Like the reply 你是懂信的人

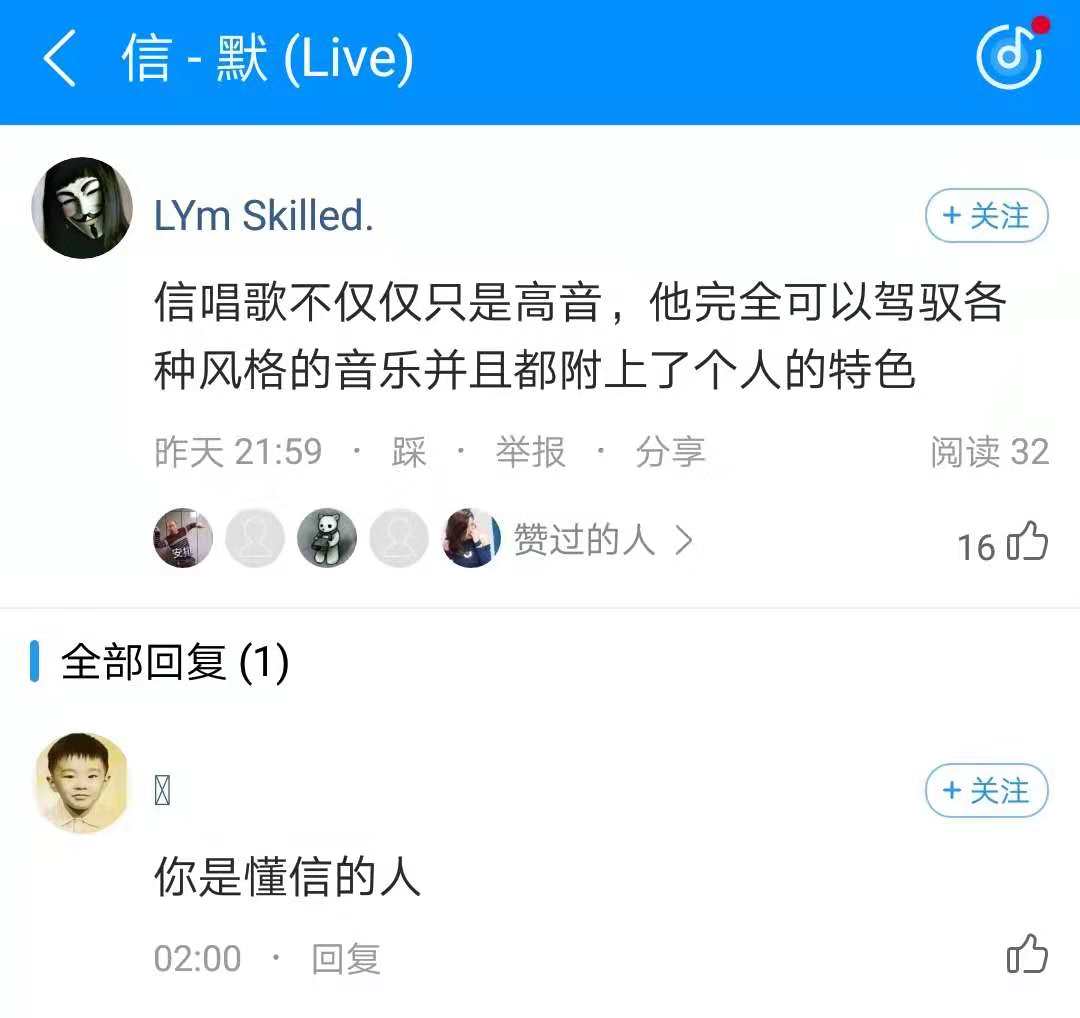(x=1027, y=955)
